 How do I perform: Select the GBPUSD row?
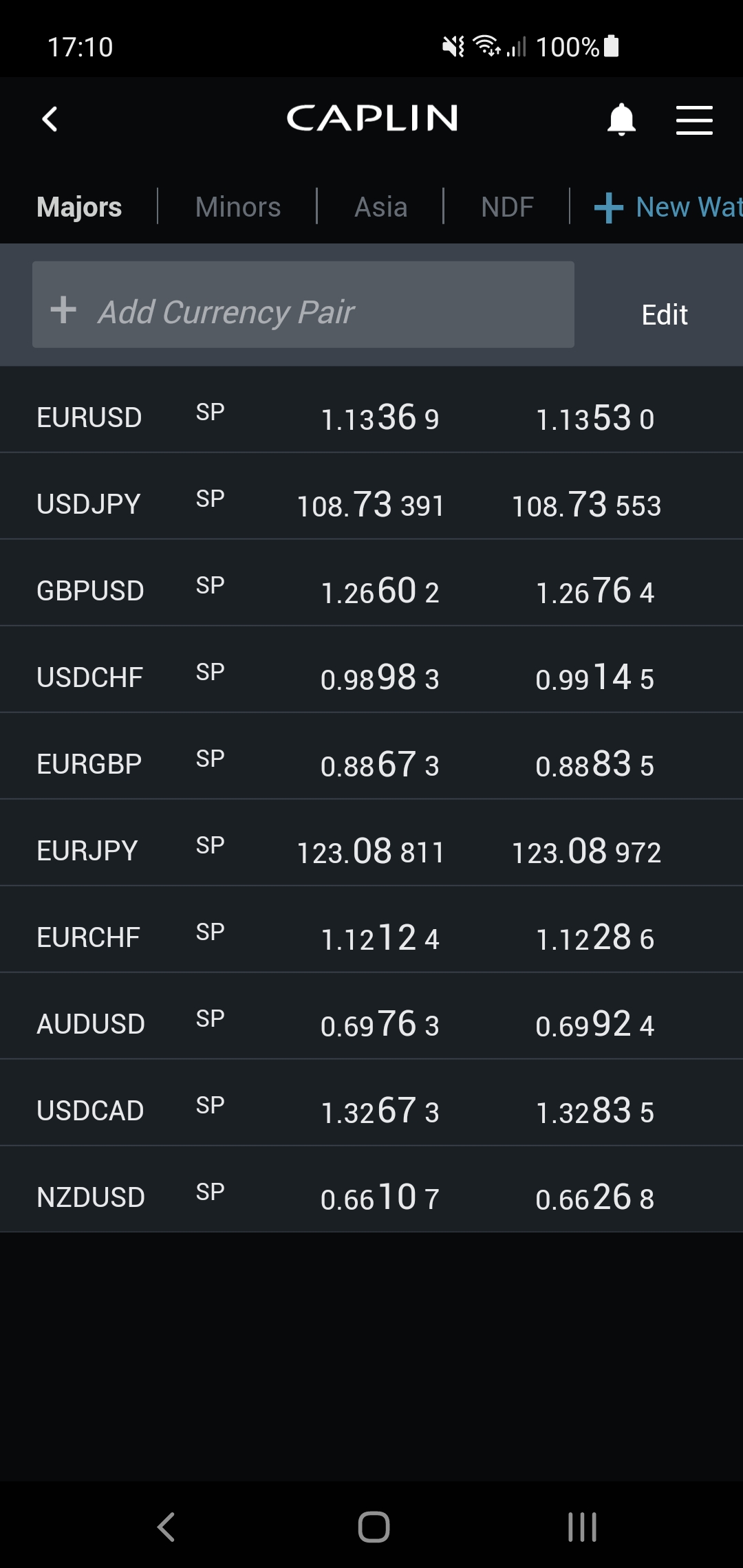(x=90, y=591)
